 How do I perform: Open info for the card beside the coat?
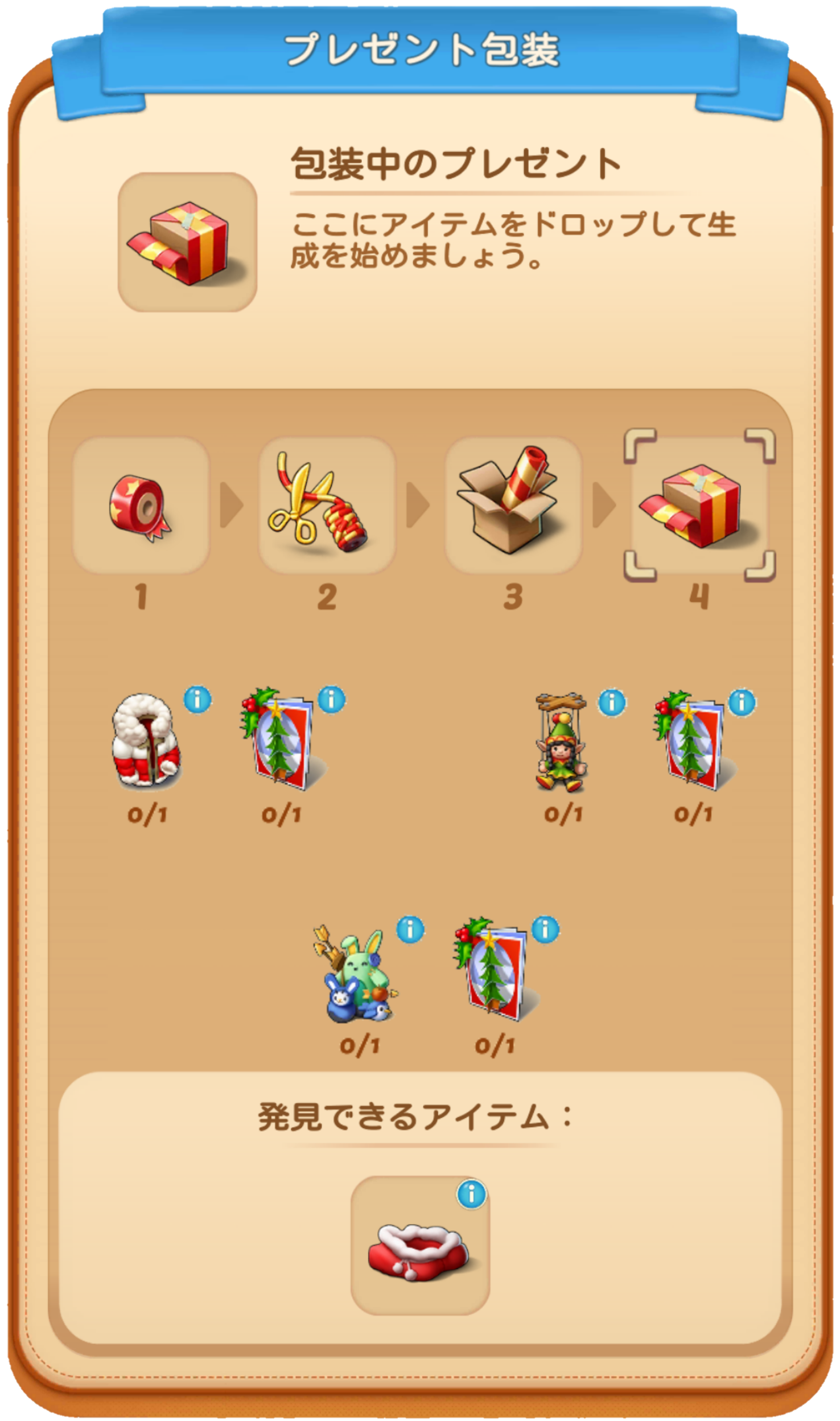pos(332,699)
